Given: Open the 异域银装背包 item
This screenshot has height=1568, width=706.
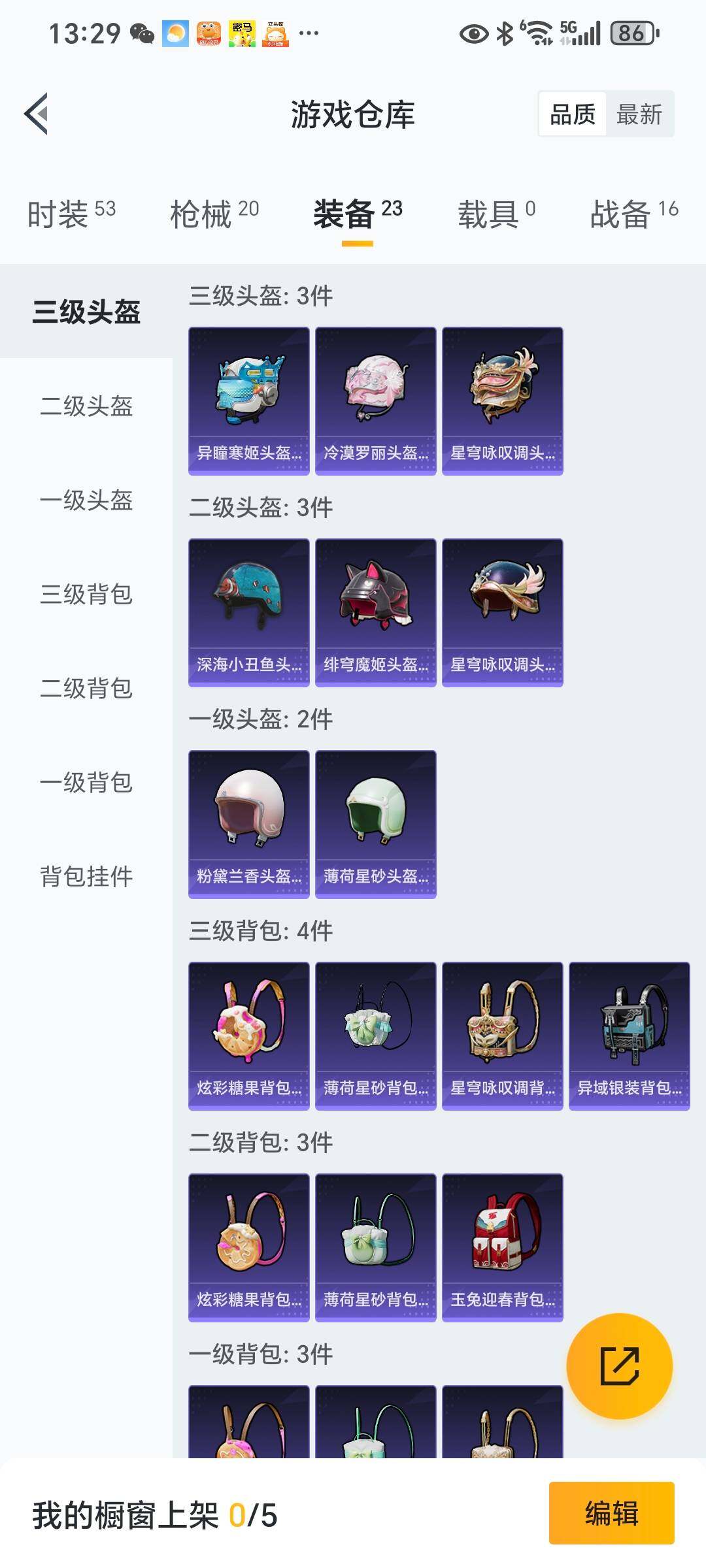Looking at the screenshot, I should click(x=629, y=1036).
